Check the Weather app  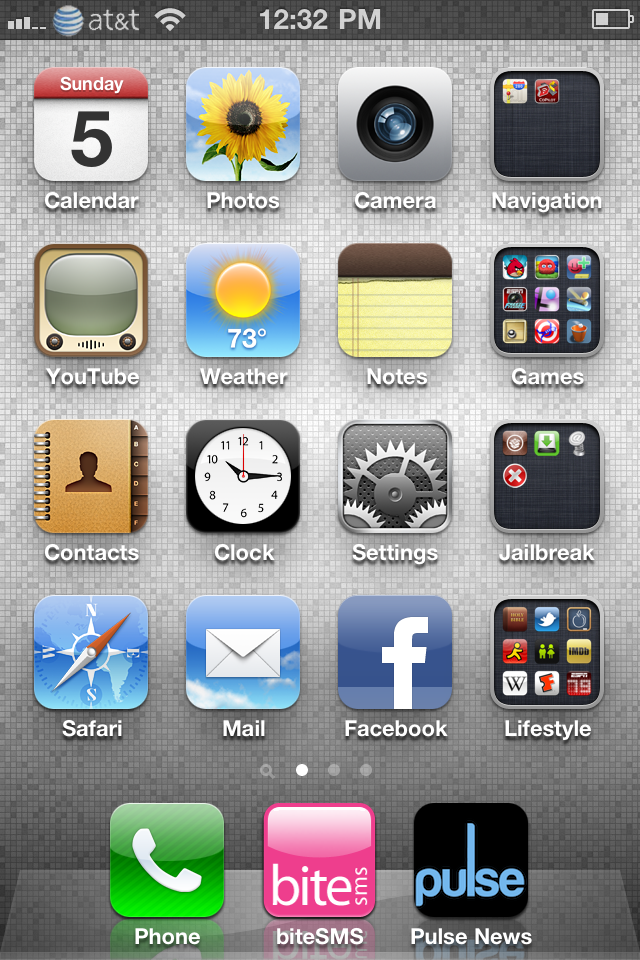[x=243, y=300]
